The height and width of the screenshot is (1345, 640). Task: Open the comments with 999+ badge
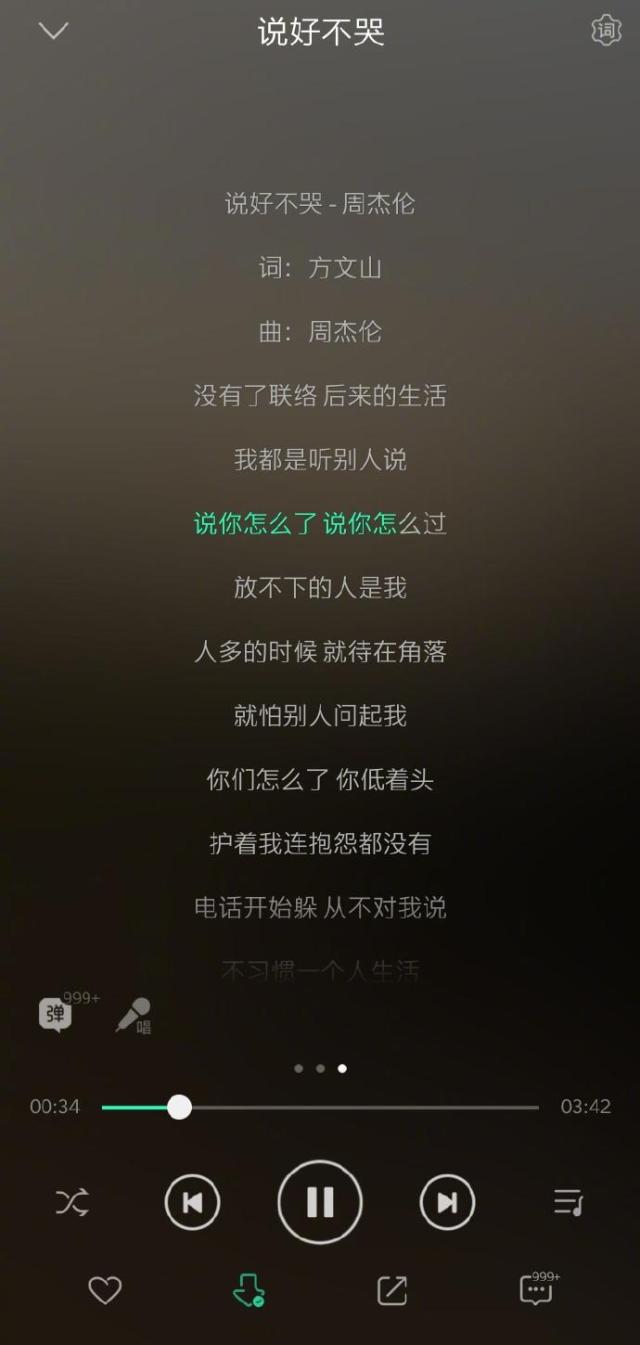coord(537,1291)
